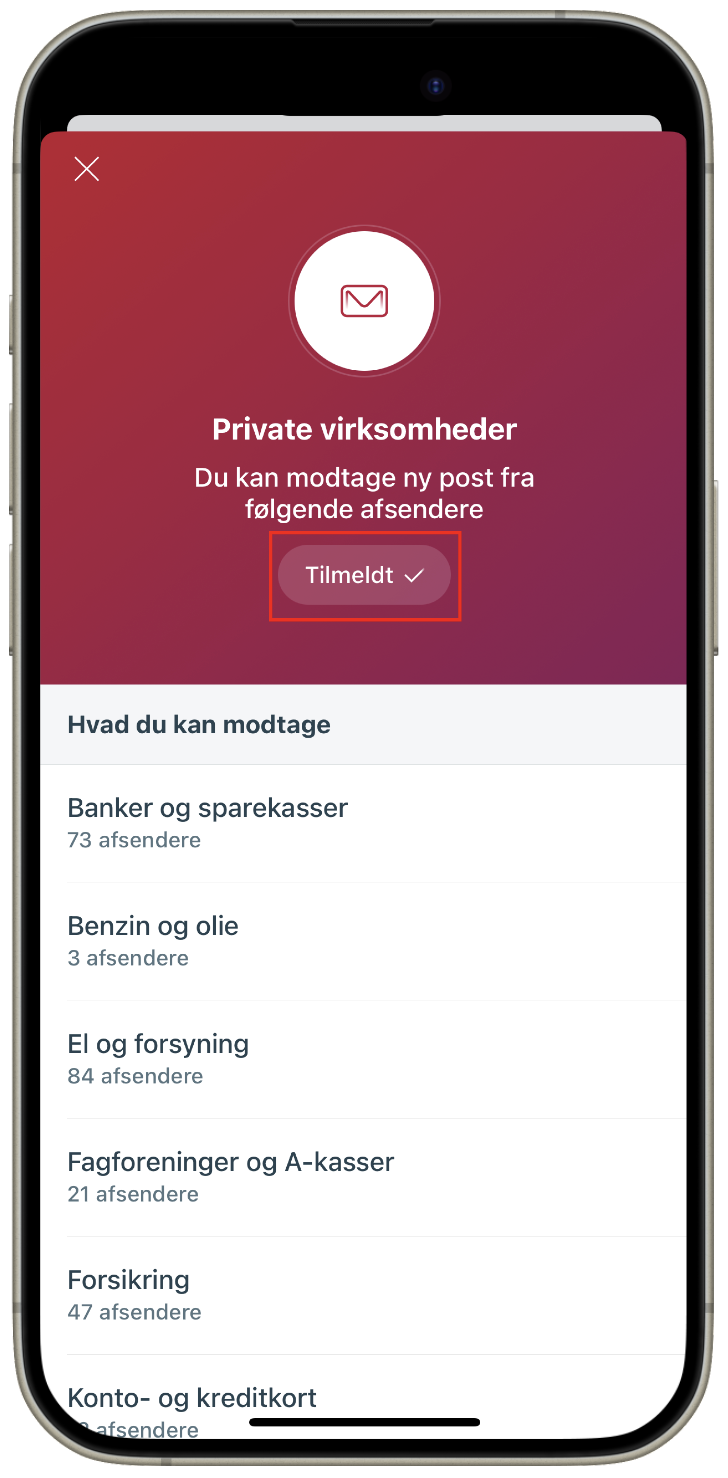Open the Forsikring category

(x=363, y=1295)
